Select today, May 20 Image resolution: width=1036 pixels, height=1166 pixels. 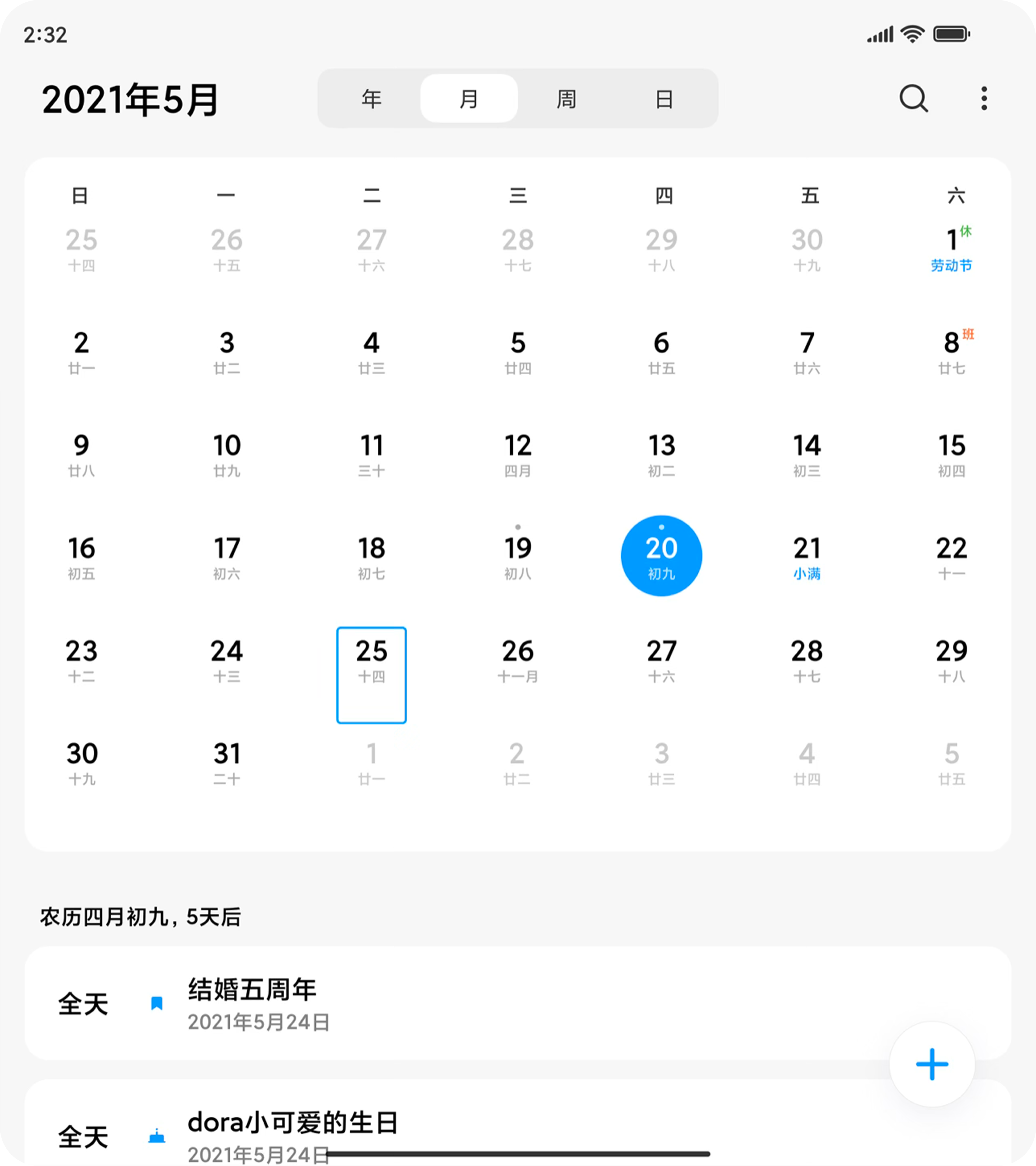click(x=662, y=556)
